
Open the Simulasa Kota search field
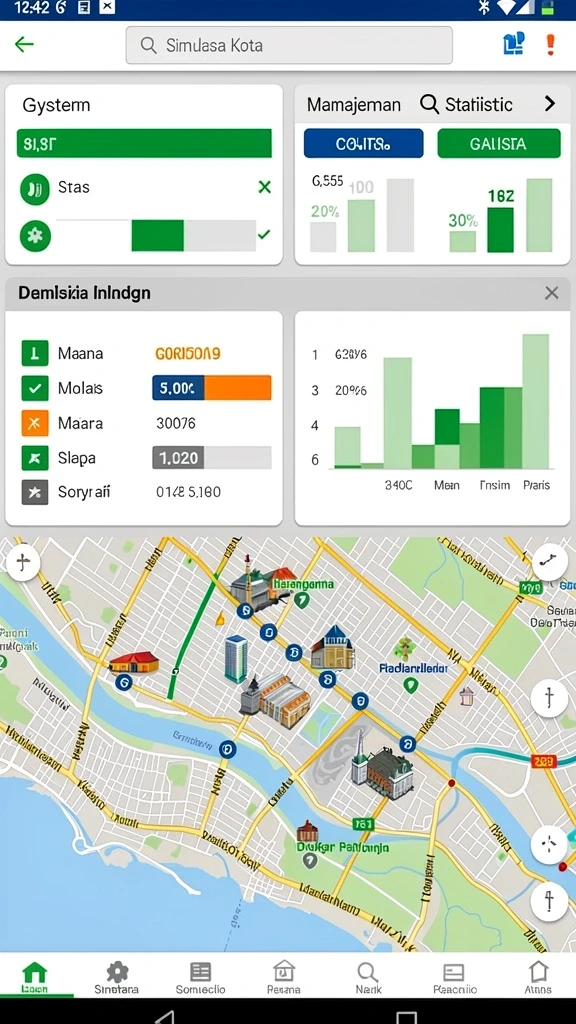pyautogui.click(x=289, y=45)
